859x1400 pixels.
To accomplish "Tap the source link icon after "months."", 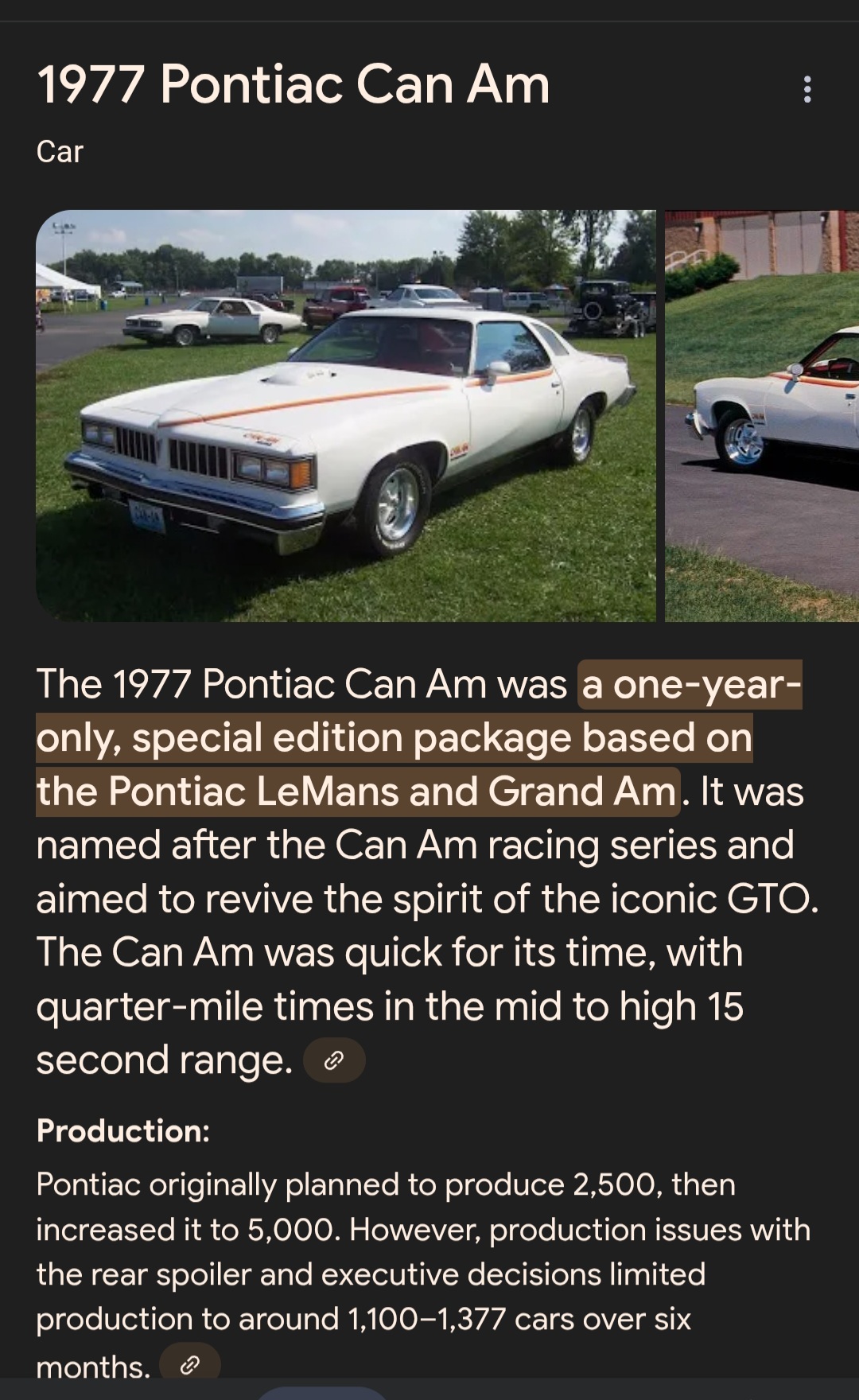I will (190, 1365).
